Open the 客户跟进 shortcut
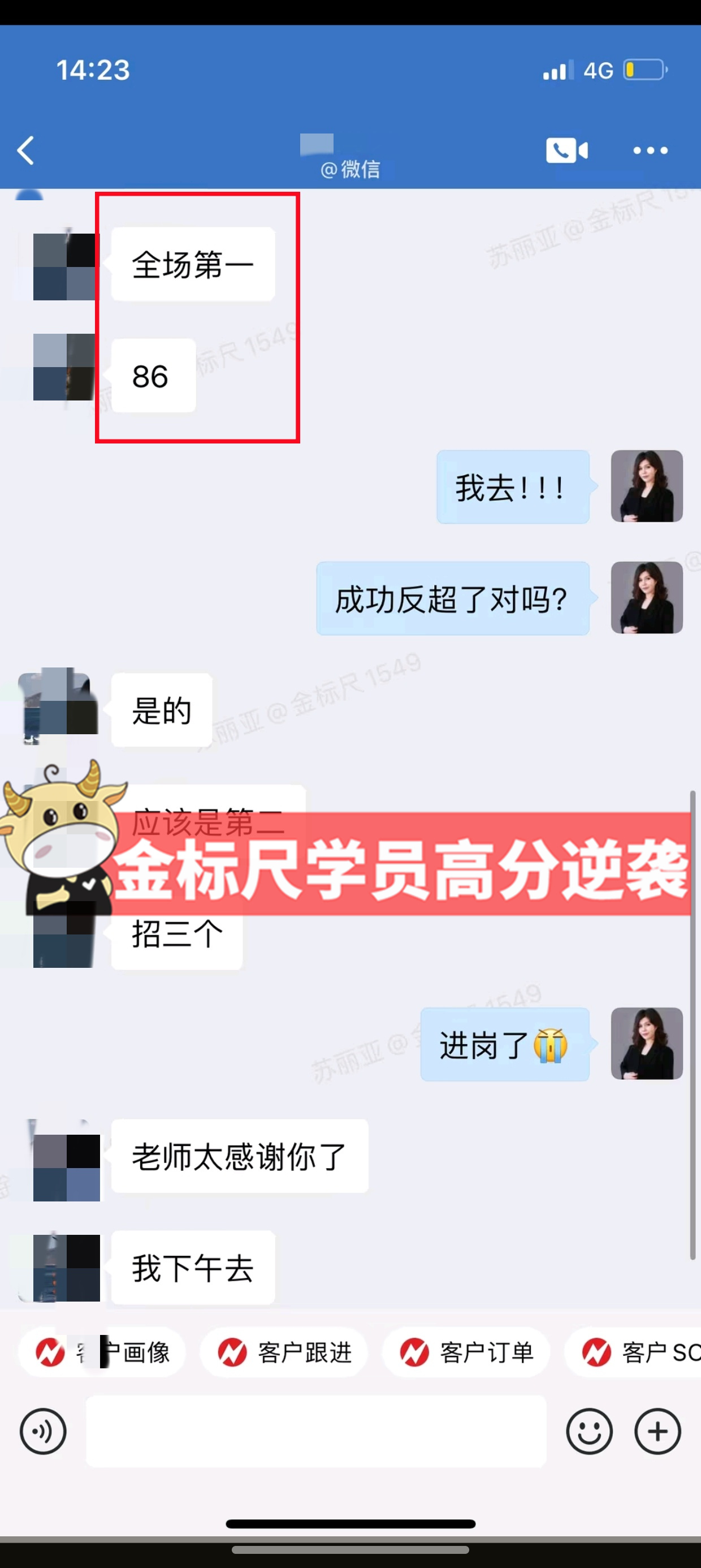Screen dimensions: 701x1568 coord(284,1352)
